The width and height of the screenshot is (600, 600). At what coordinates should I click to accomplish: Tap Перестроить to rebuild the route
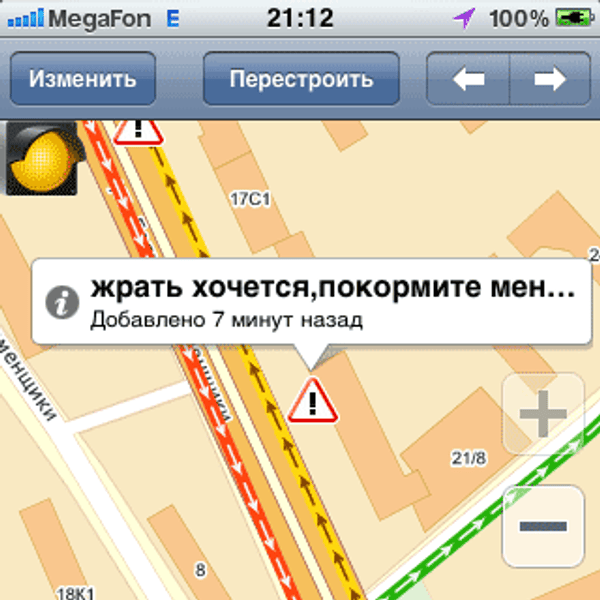[x=301, y=79]
